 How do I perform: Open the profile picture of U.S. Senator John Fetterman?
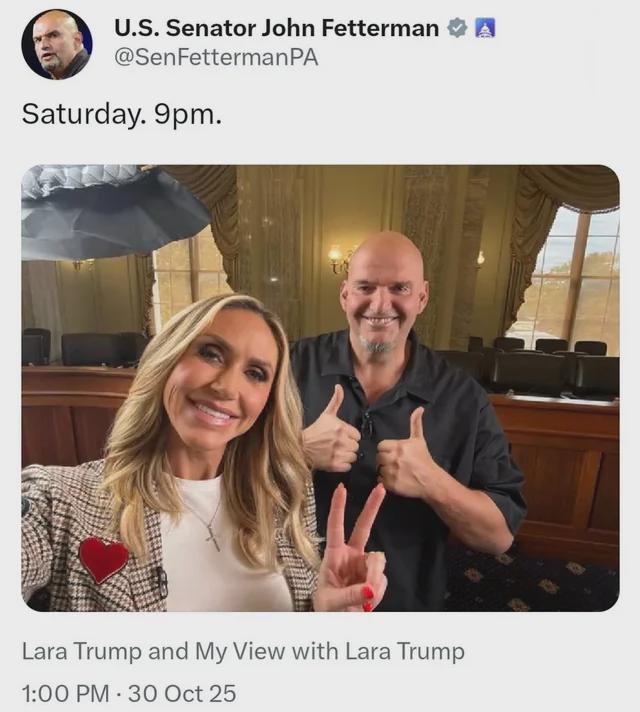pyautogui.click(x=57, y=44)
